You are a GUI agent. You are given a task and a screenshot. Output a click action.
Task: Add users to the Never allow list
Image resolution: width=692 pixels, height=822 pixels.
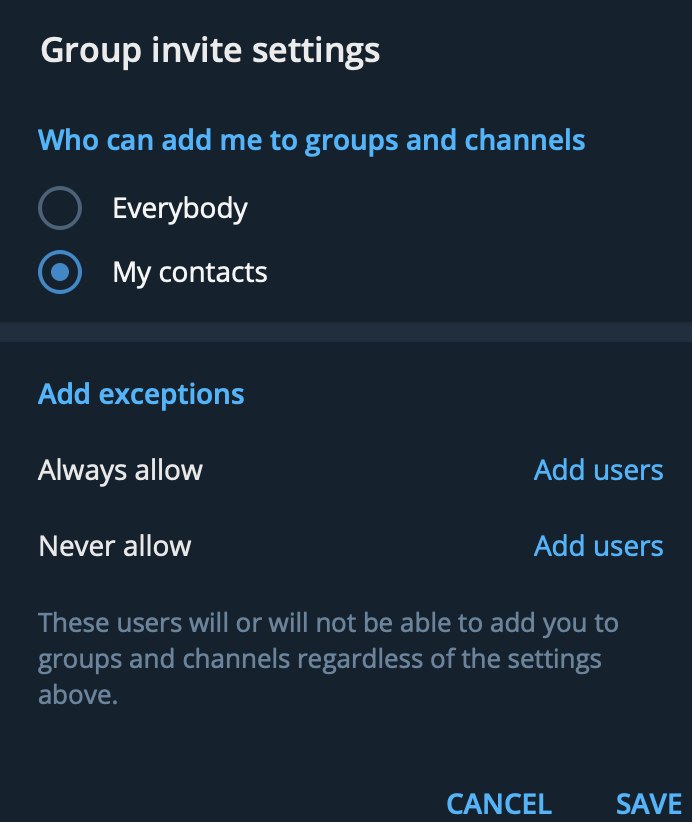(x=598, y=546)
